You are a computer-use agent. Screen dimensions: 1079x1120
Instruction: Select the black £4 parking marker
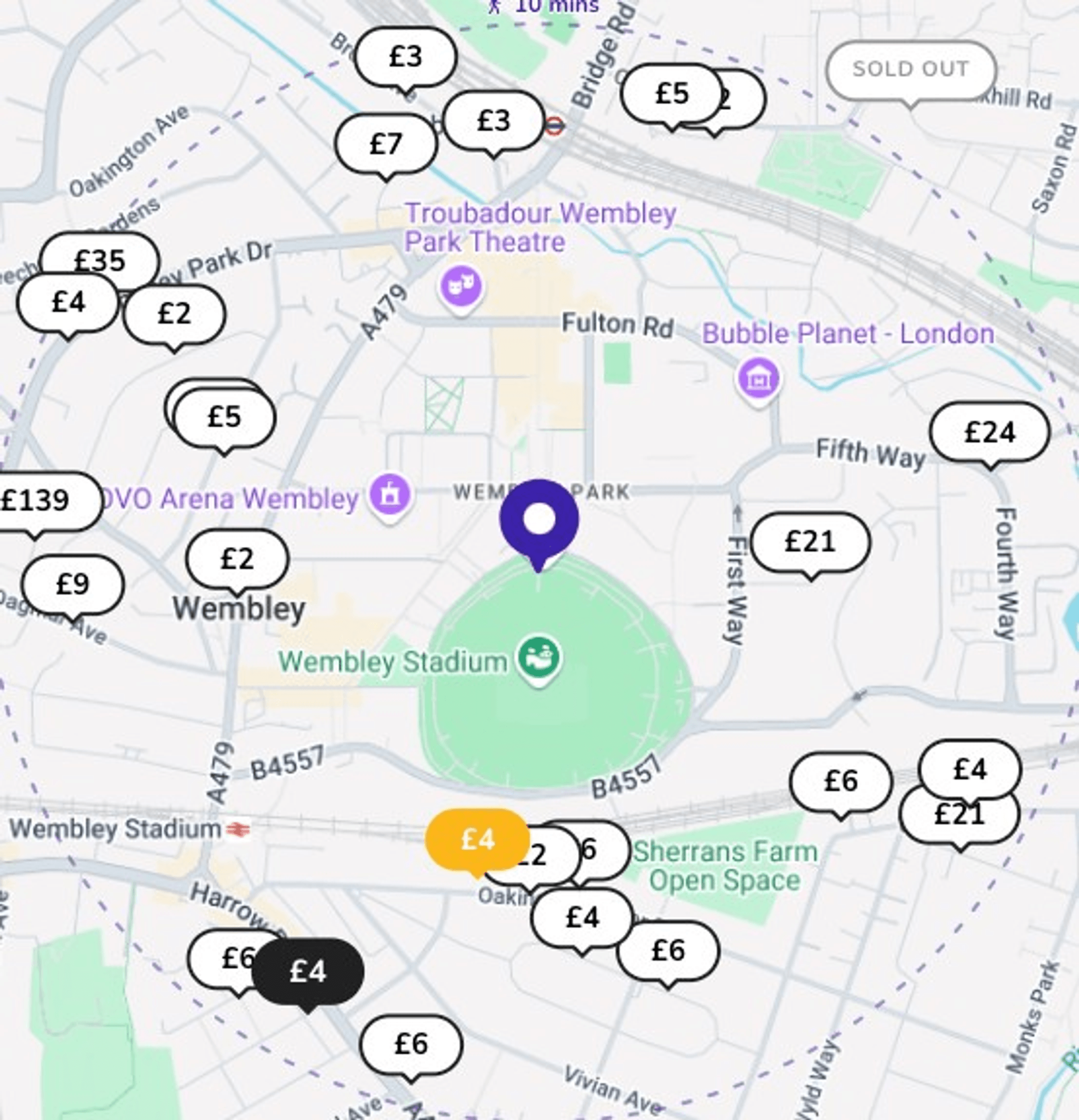[x=308, y=971]
